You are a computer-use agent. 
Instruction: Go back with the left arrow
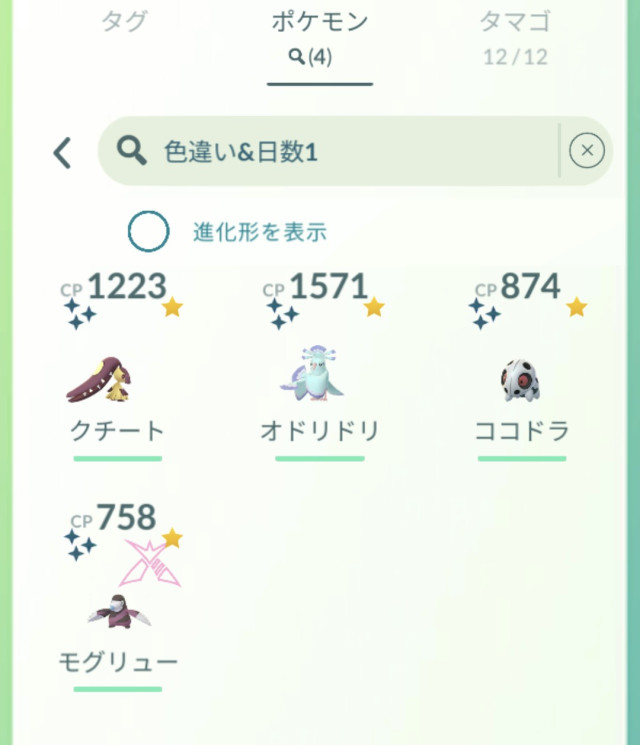(x=62, y=152)
